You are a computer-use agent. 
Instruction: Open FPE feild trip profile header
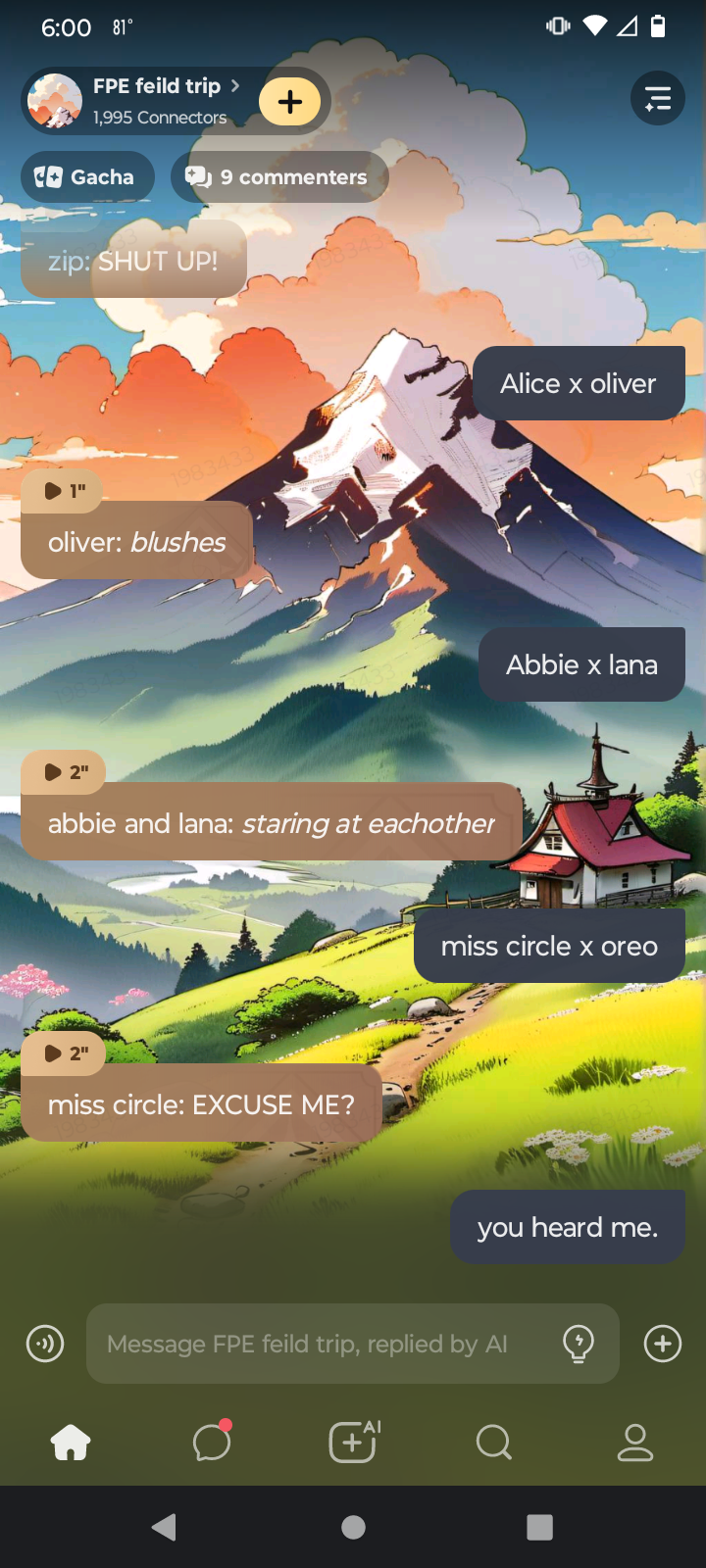(157, 100)
